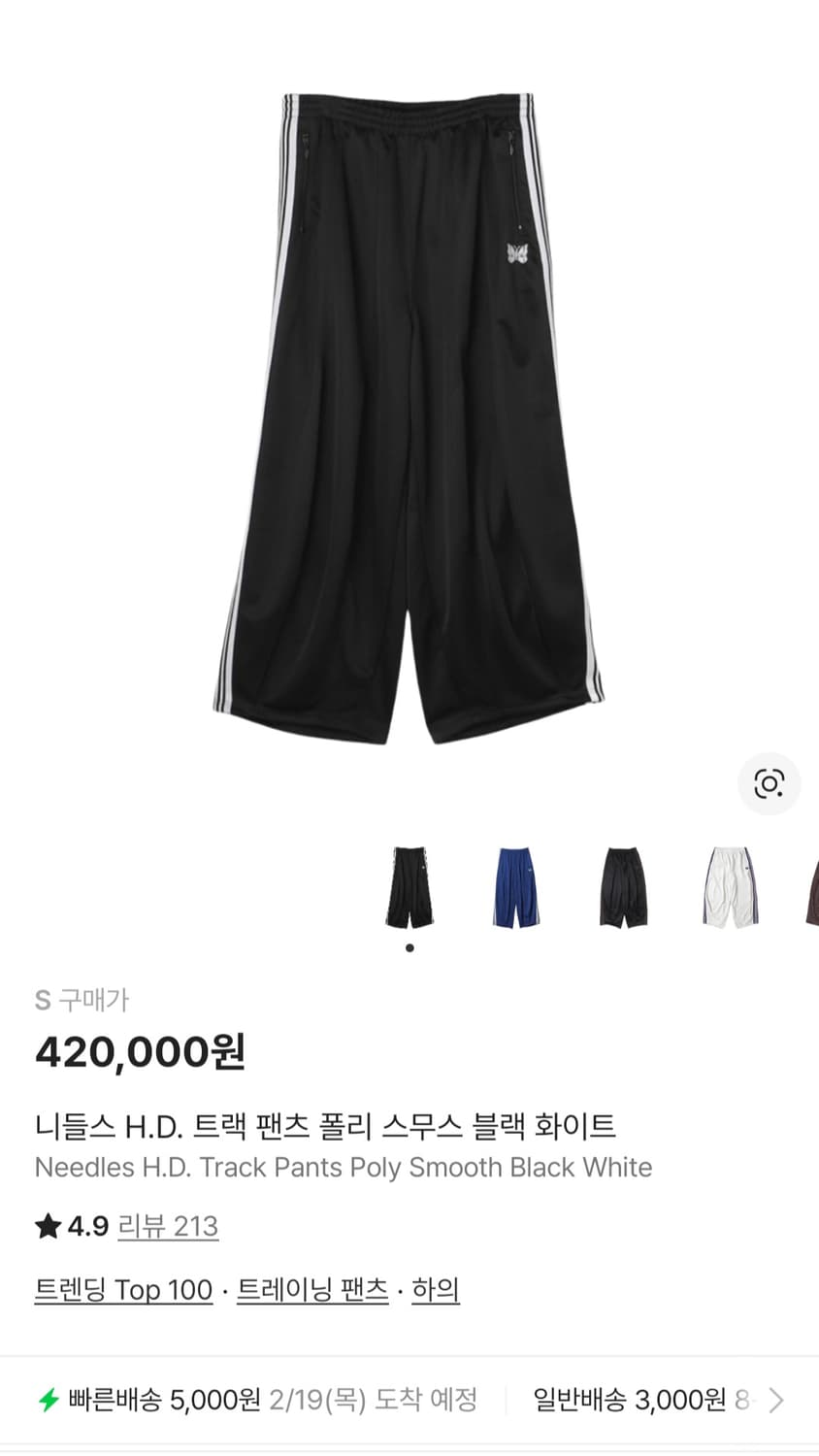
Task: Open the 트레이닝 팬츠 category link
Action: click(312, 1290)
